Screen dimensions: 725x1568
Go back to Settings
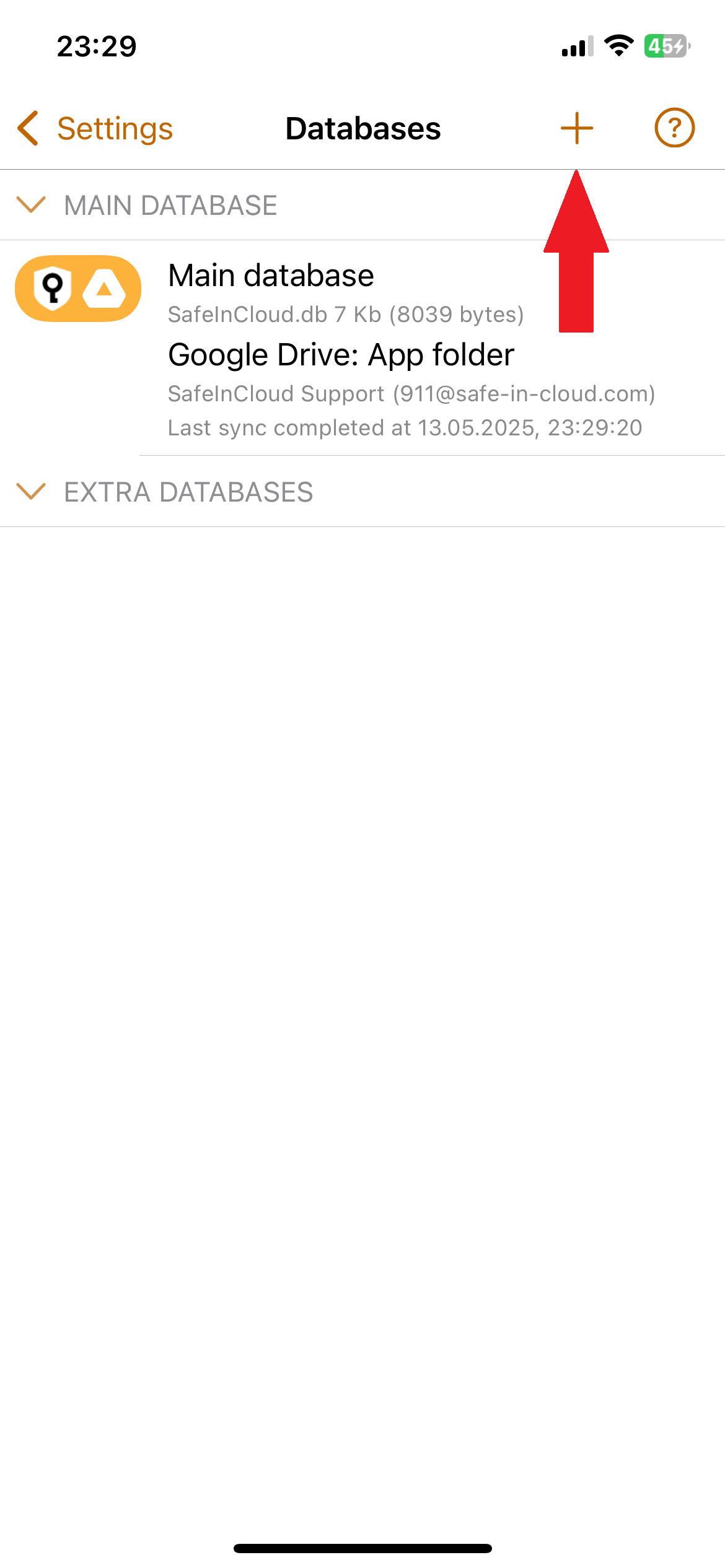95,129
